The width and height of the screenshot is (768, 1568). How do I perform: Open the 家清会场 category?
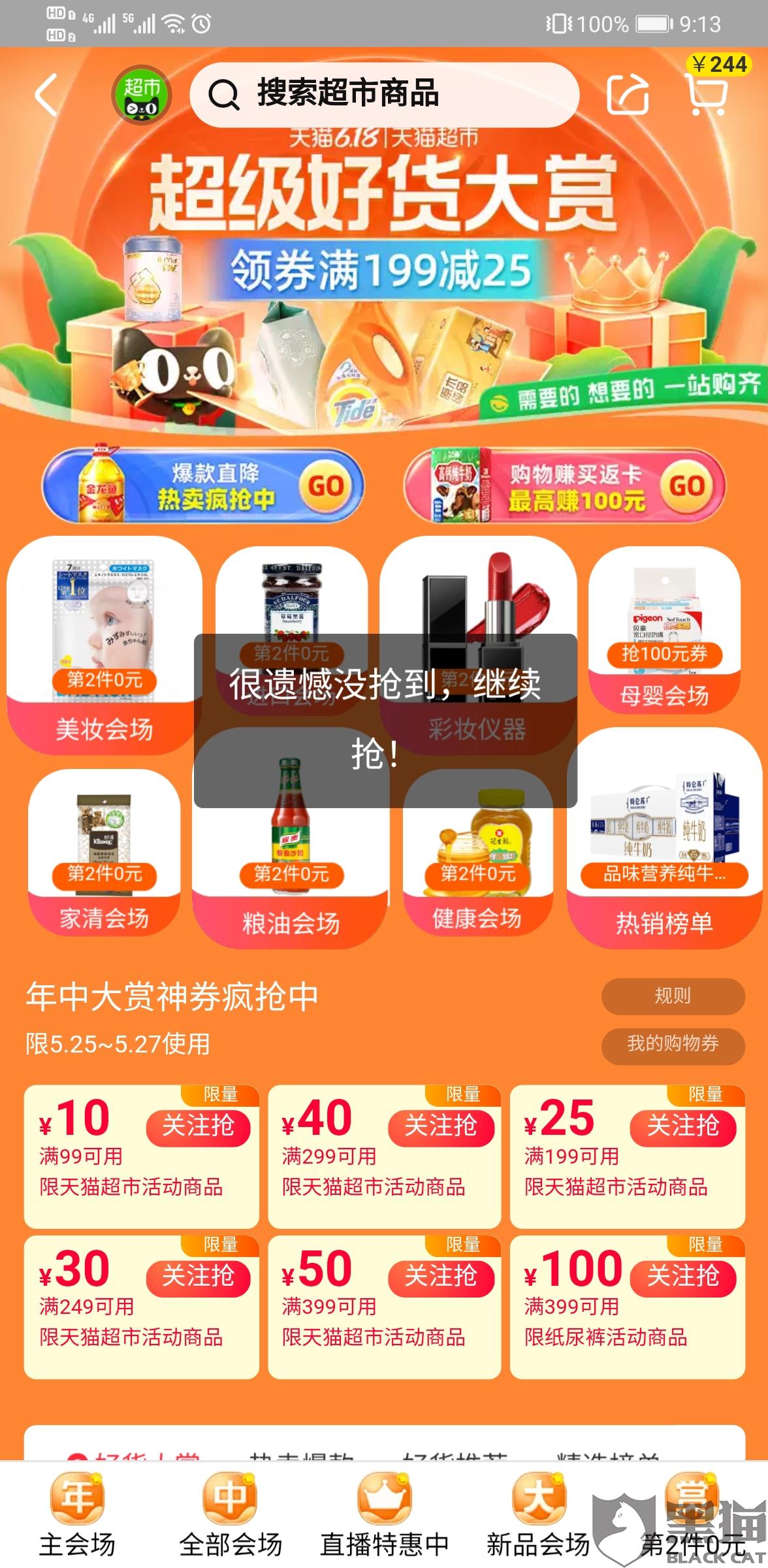tap(104, 918)
